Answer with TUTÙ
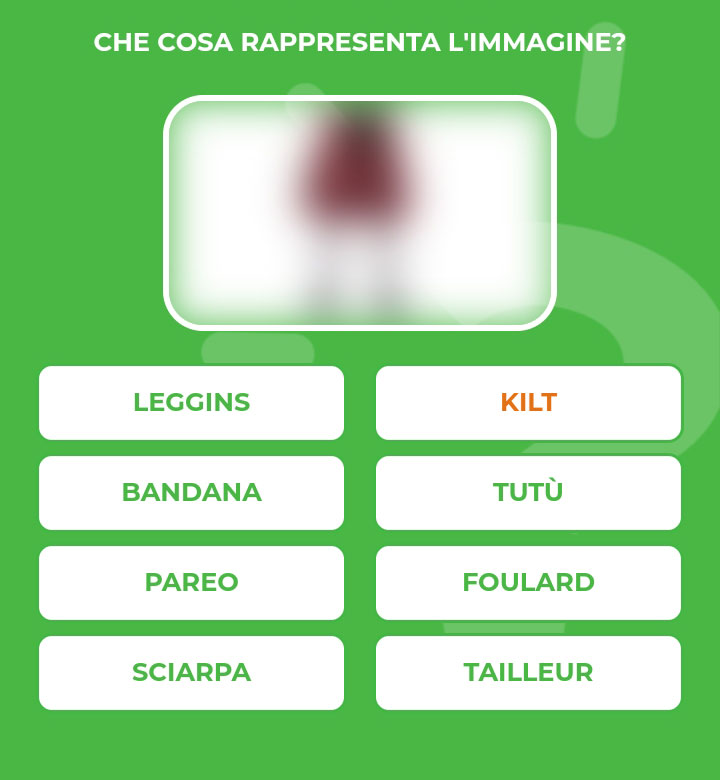720x780 pixels. tap(528, 493)
